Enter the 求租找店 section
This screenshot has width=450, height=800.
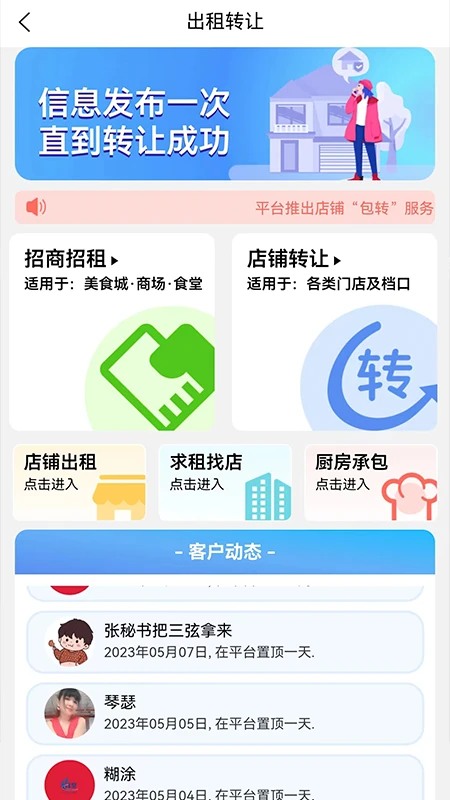point(225,482)
